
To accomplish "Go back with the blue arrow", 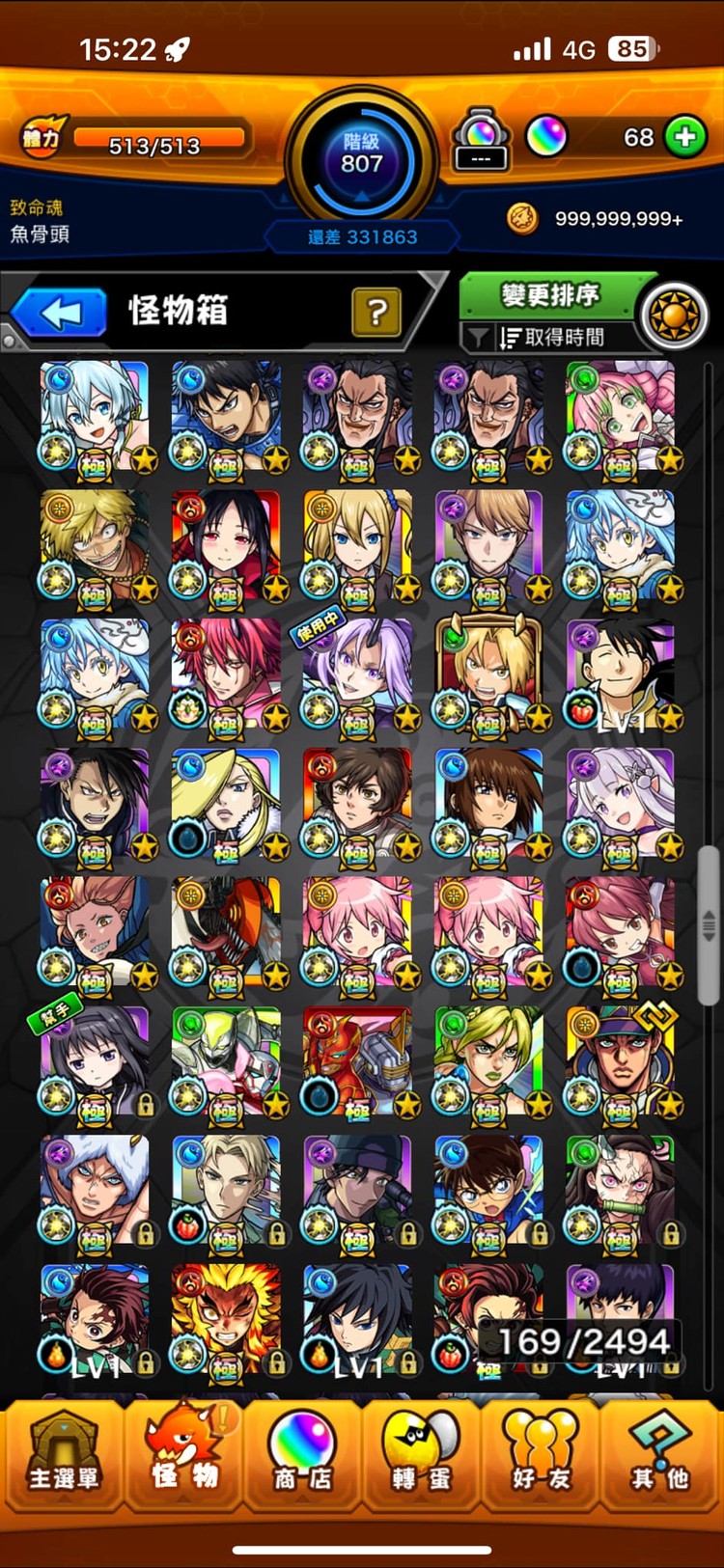I will click(x=60, y=312).
